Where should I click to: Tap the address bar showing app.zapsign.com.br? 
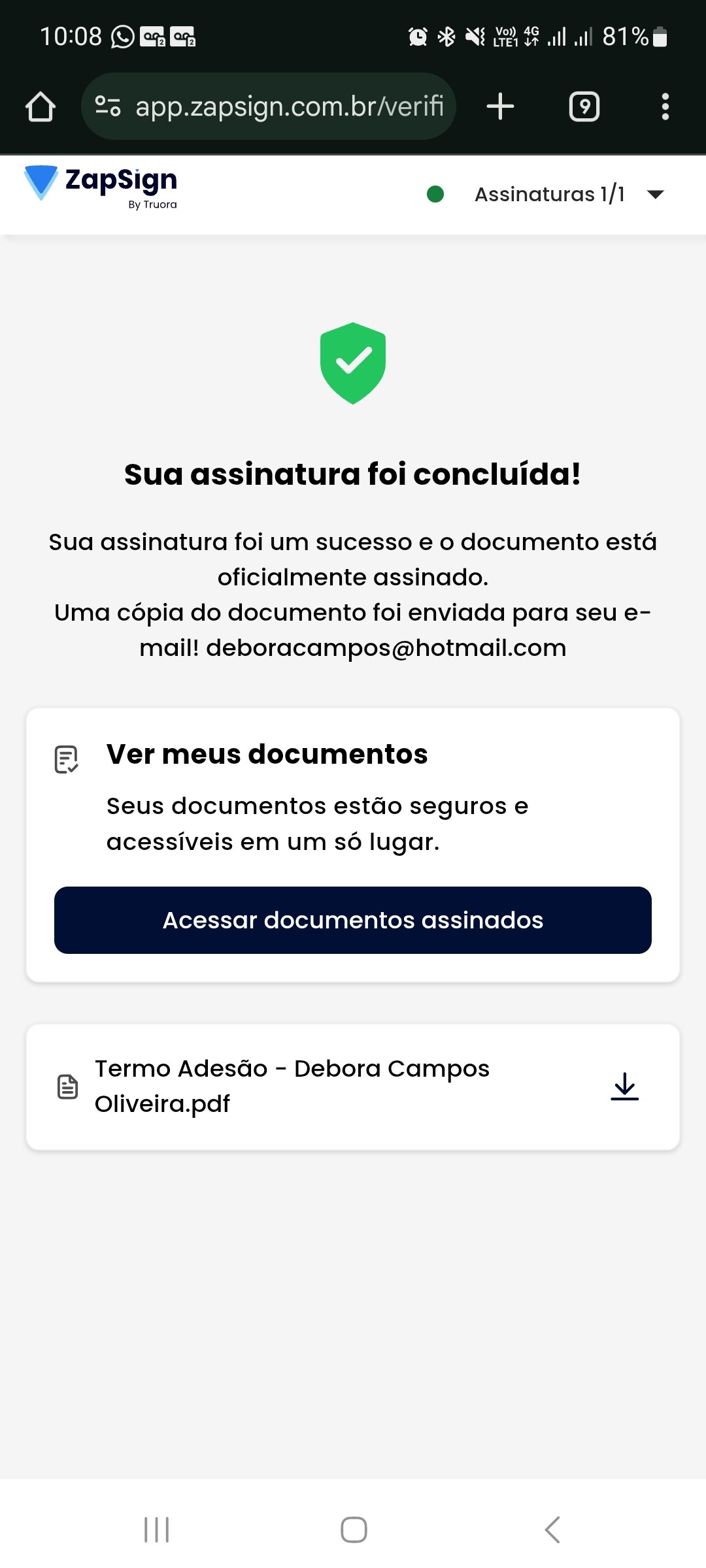289,106
